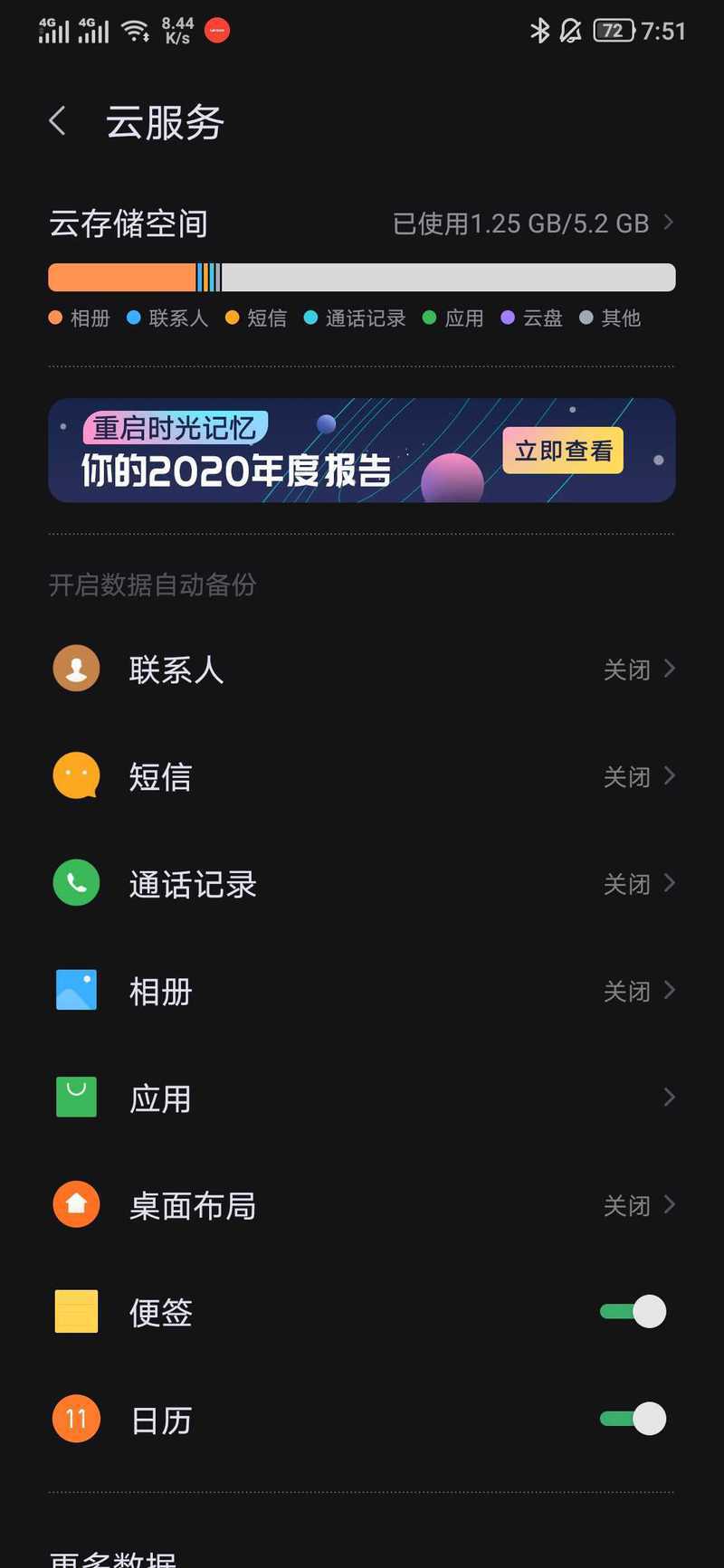Open 通话记录 backup settings
Screen dimensions: 724x1568
(x=362, y=884)
